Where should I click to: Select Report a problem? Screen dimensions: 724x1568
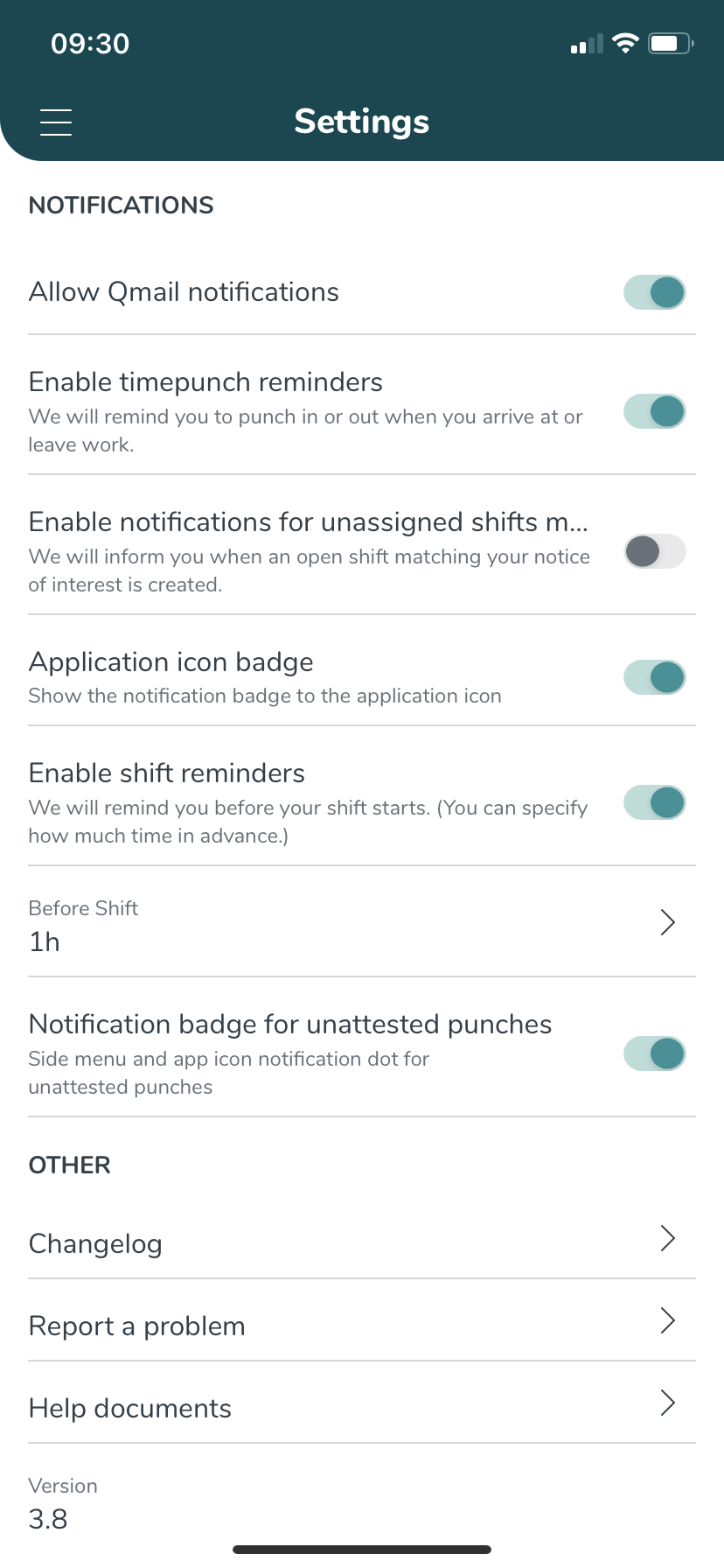362,1321
